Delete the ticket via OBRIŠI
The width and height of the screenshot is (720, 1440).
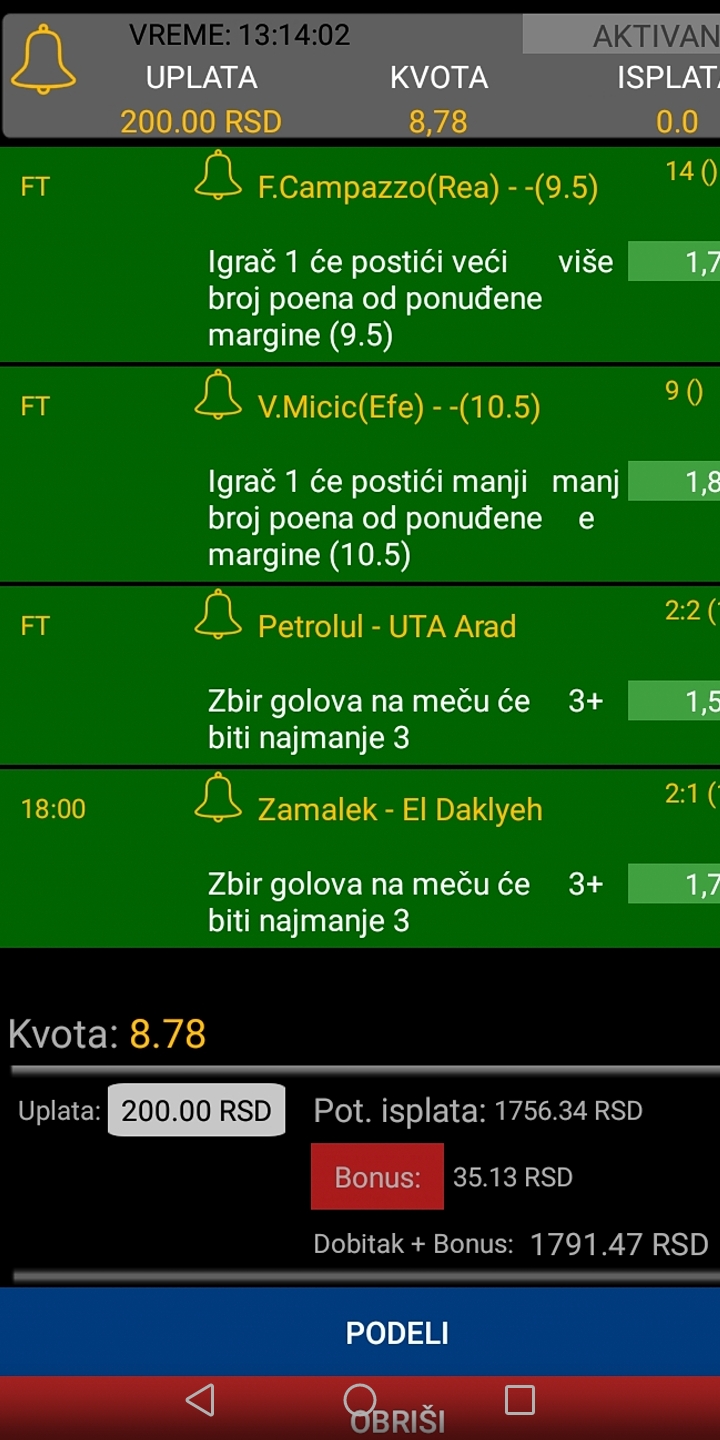tap(397, 1421)
